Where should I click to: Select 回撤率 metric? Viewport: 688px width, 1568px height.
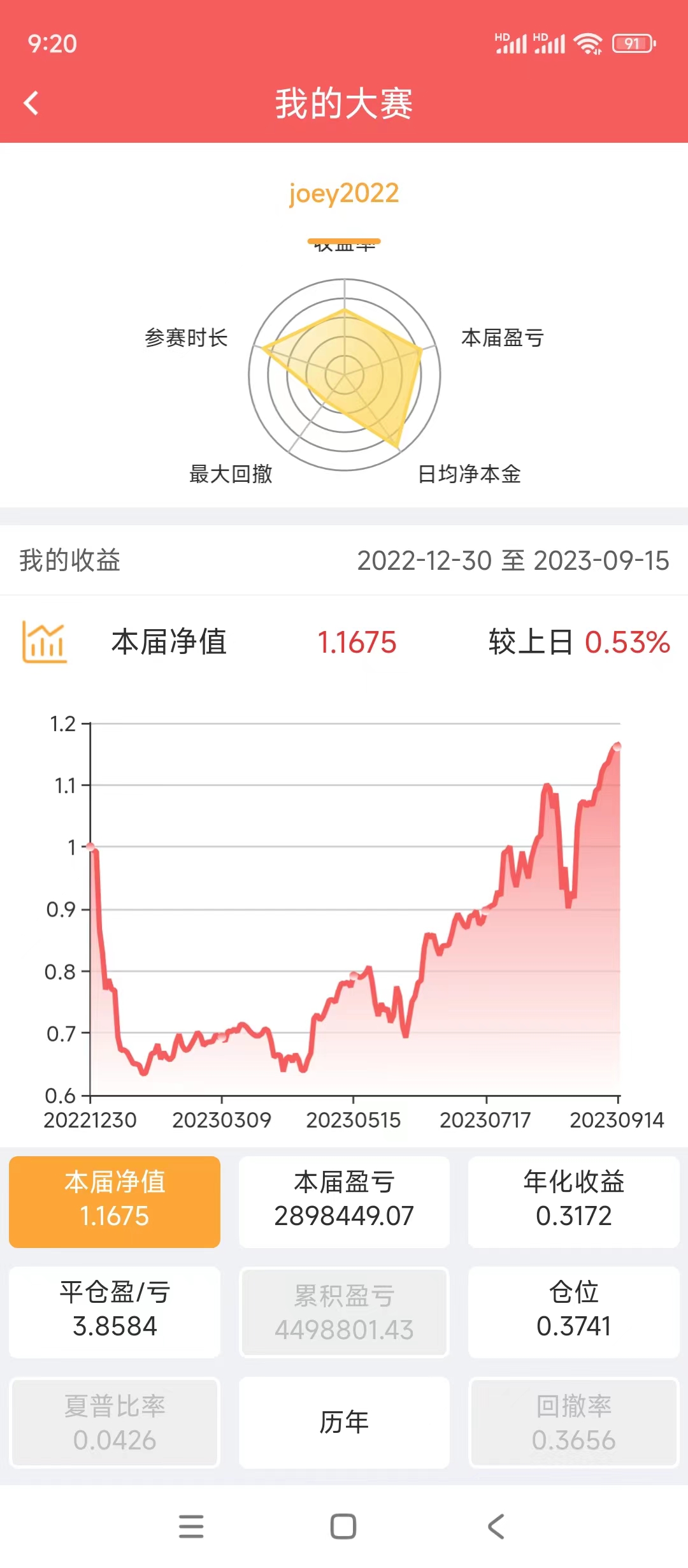(573, 1422)
